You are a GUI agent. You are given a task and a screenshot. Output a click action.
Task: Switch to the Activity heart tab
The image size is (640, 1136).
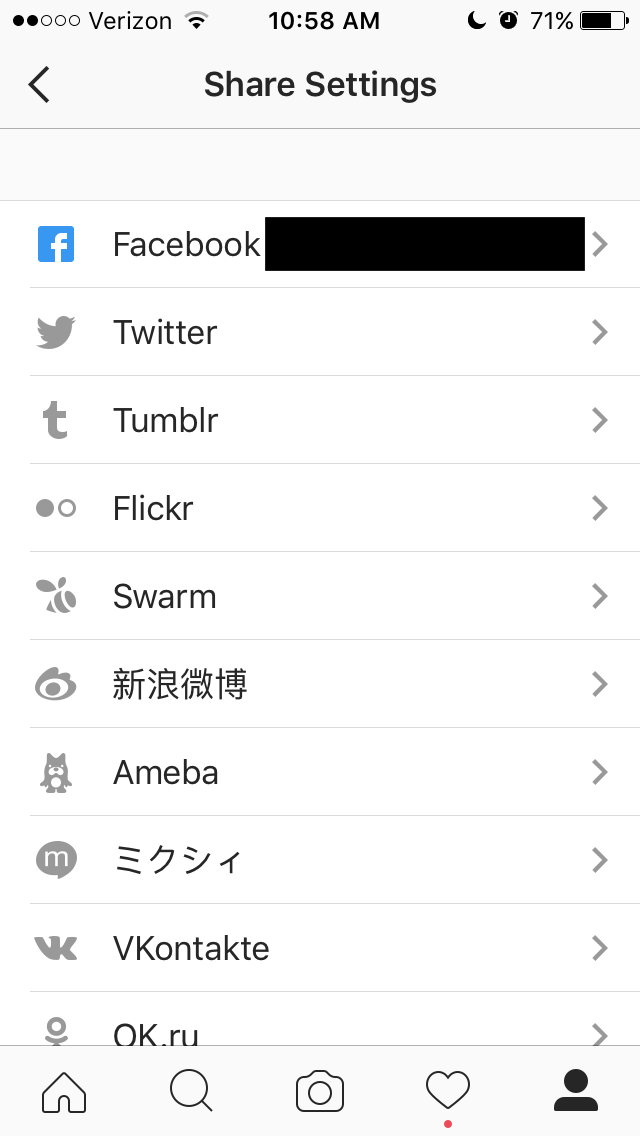point(447,1091)
